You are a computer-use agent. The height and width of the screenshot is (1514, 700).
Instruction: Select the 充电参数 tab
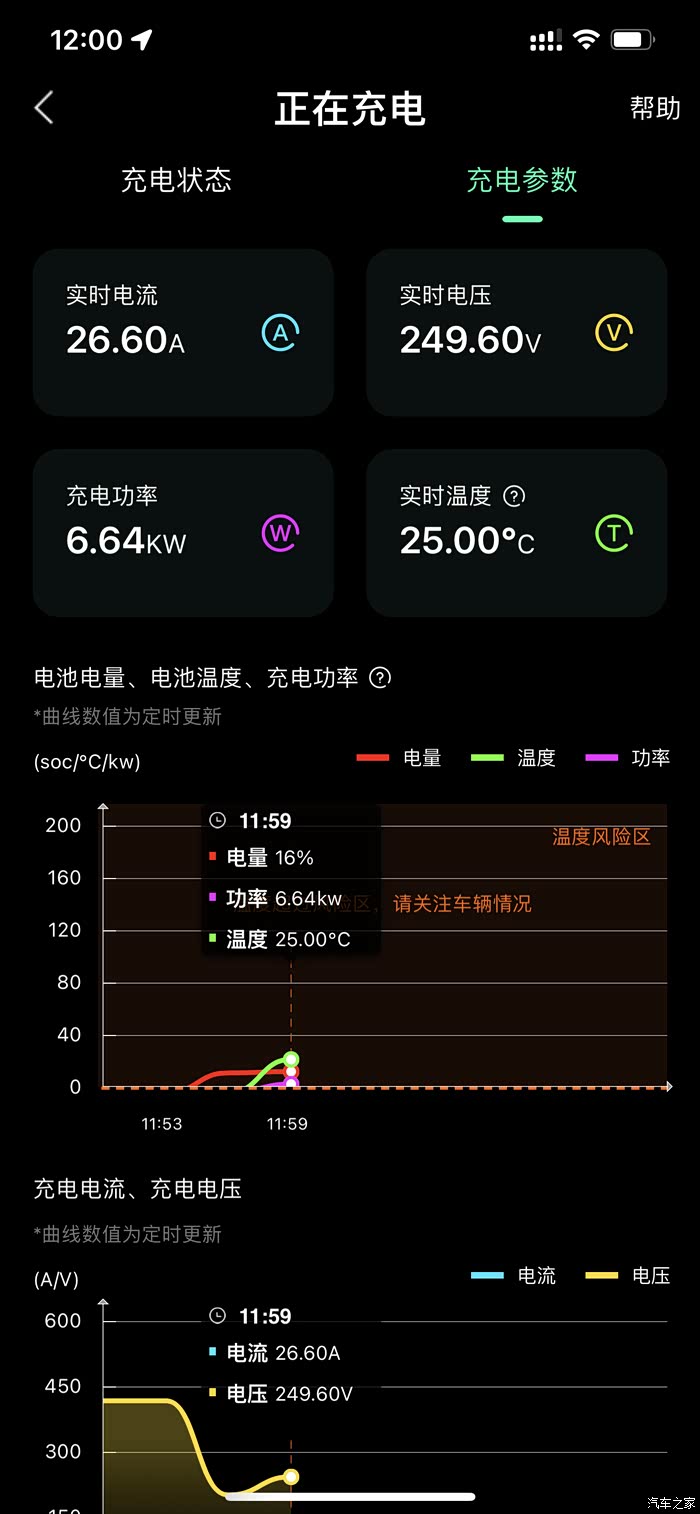click(x=522, y=180)
